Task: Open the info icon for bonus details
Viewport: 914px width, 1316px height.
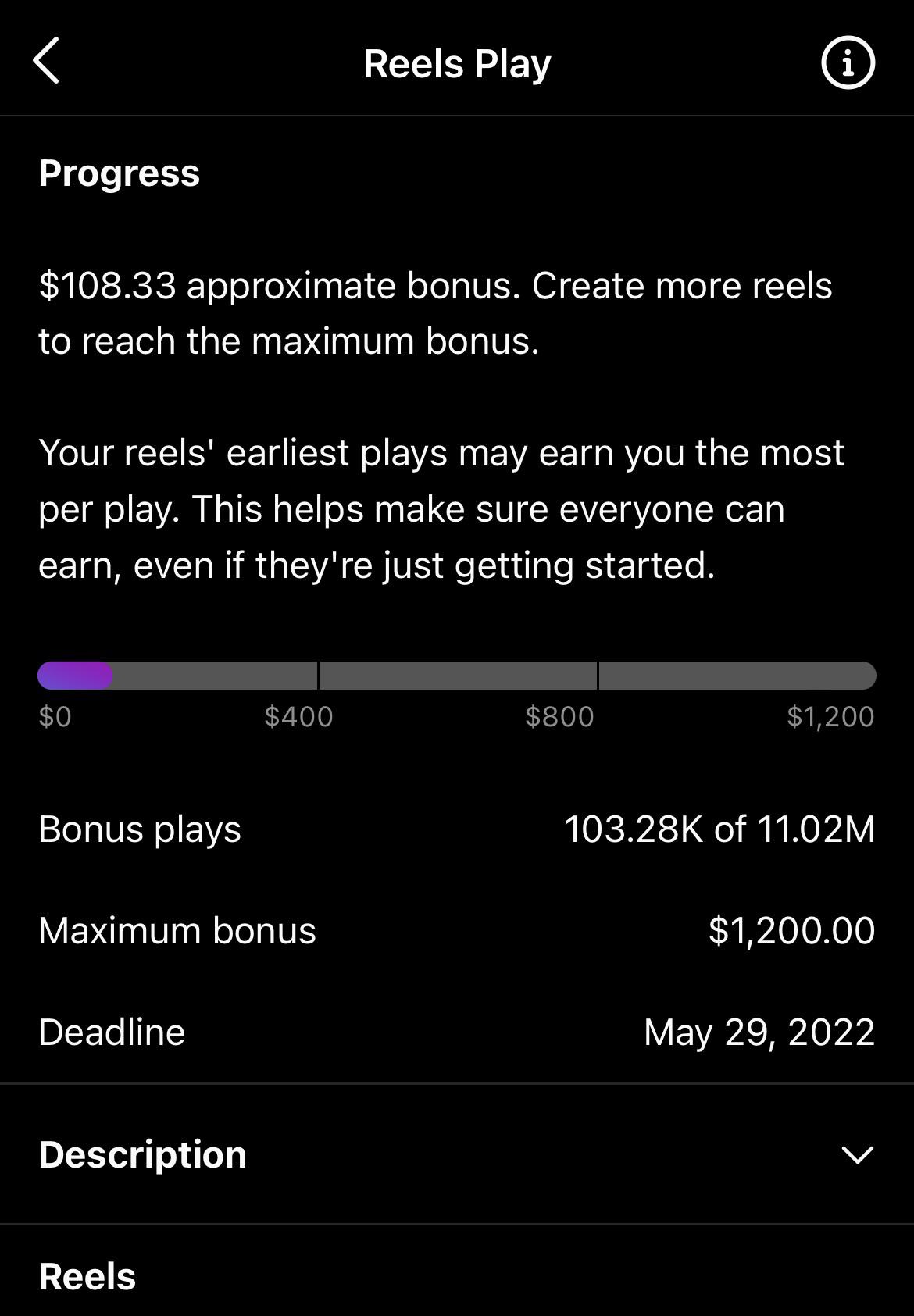Action: point(847,61)
